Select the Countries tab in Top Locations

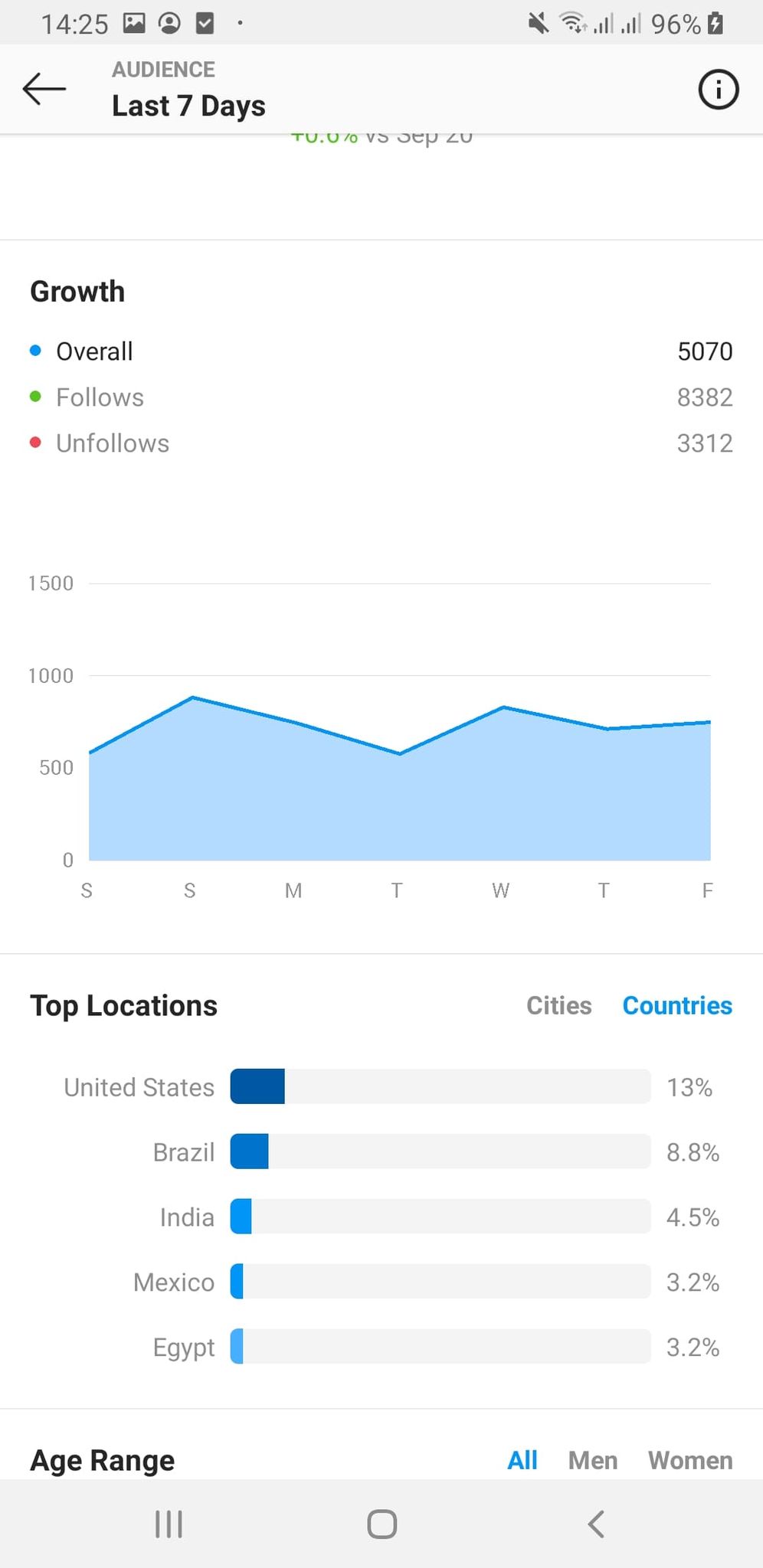677,1005
